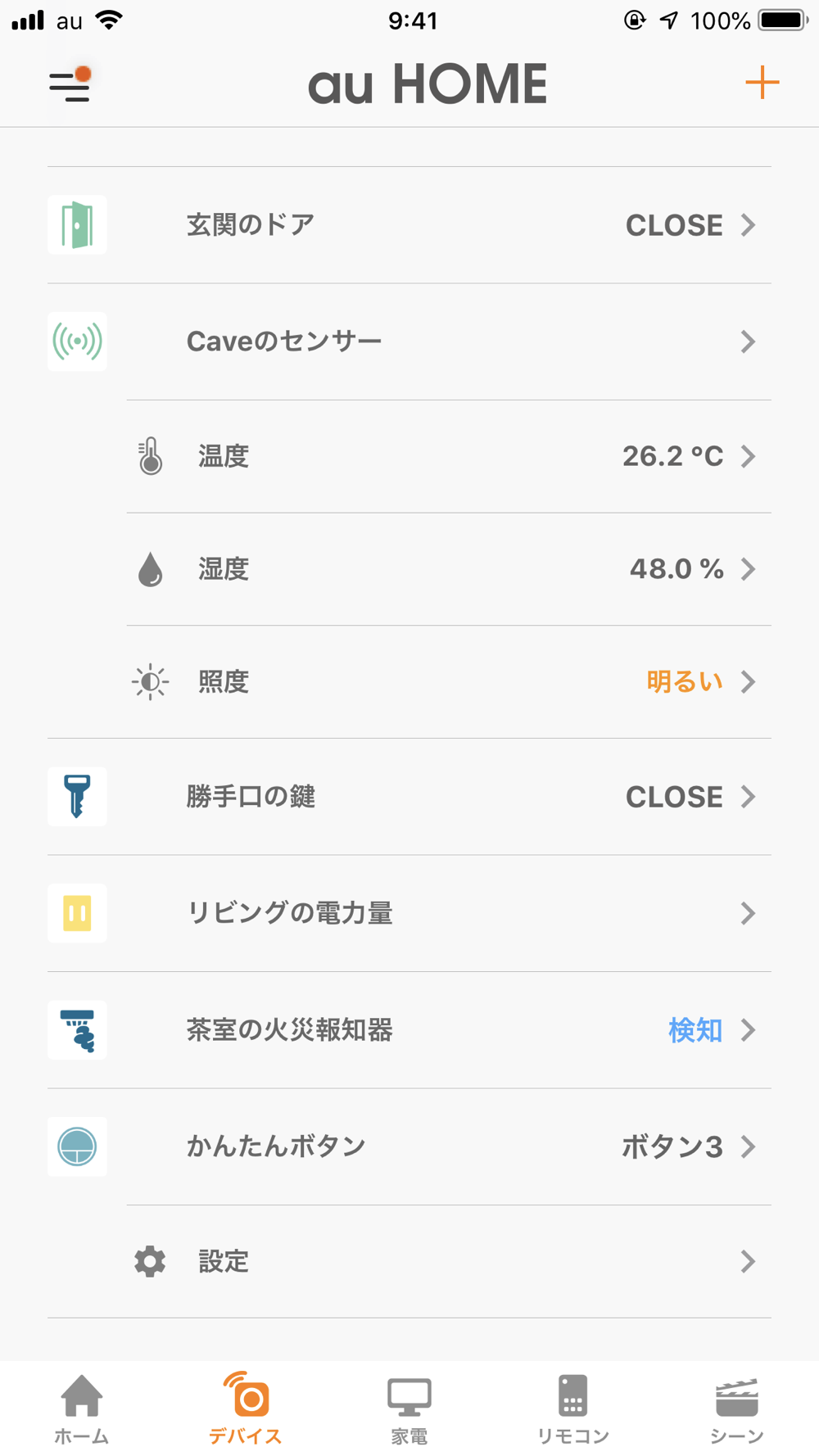Open リビングの電力量 power usage
The width and height of the screenshot is (819, 1456).
click(x=409, y=913)
